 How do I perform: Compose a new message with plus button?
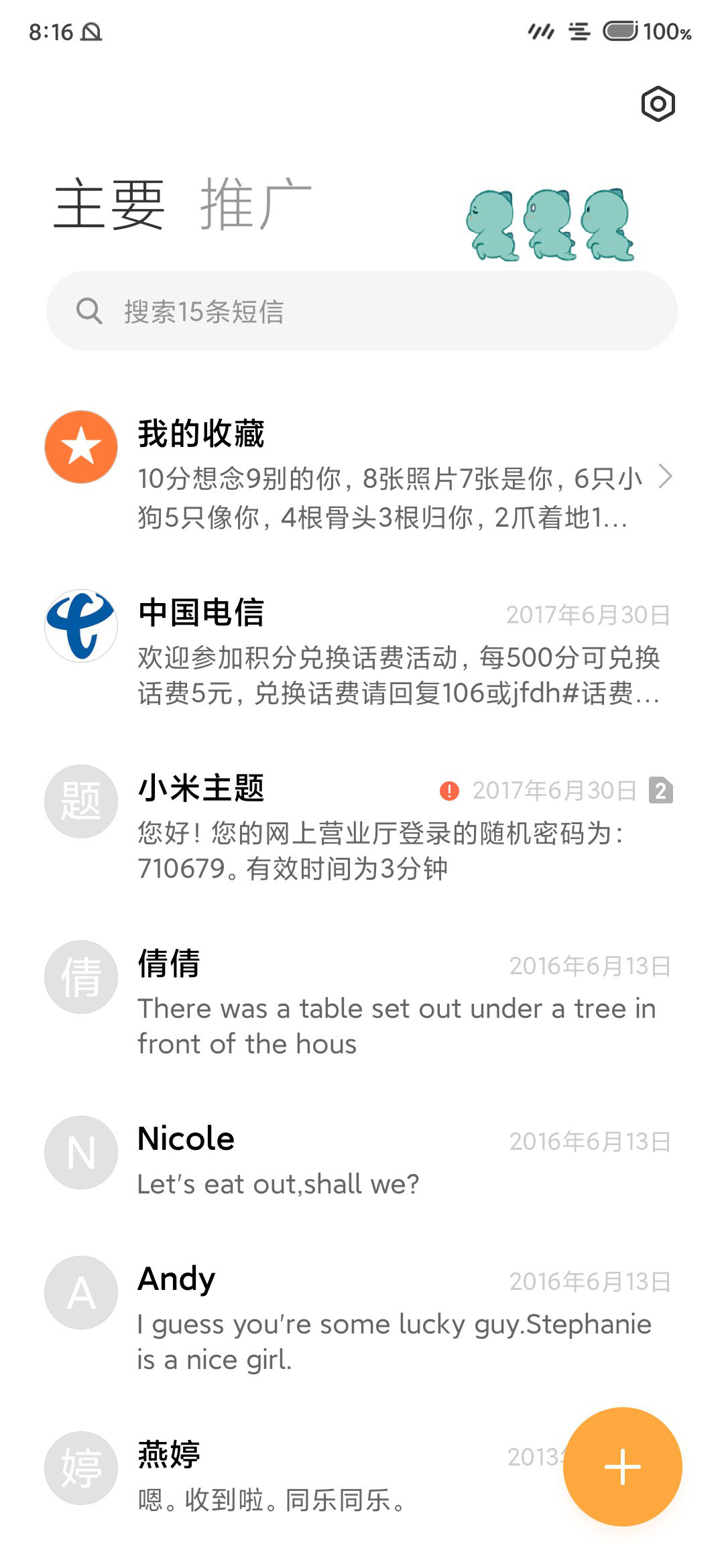click(623, 1467)
